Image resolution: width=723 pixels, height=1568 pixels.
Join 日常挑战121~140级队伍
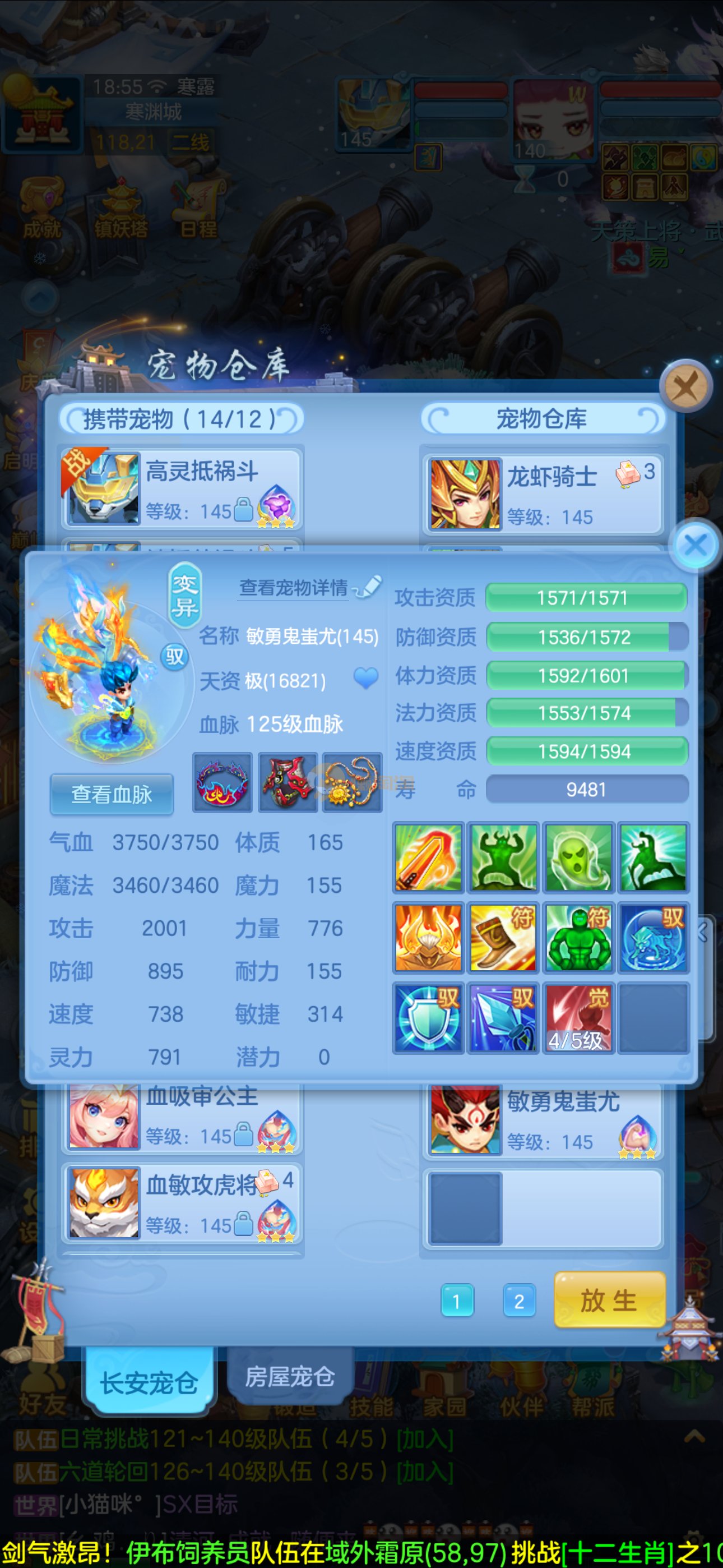click(x=425, y=1440)
